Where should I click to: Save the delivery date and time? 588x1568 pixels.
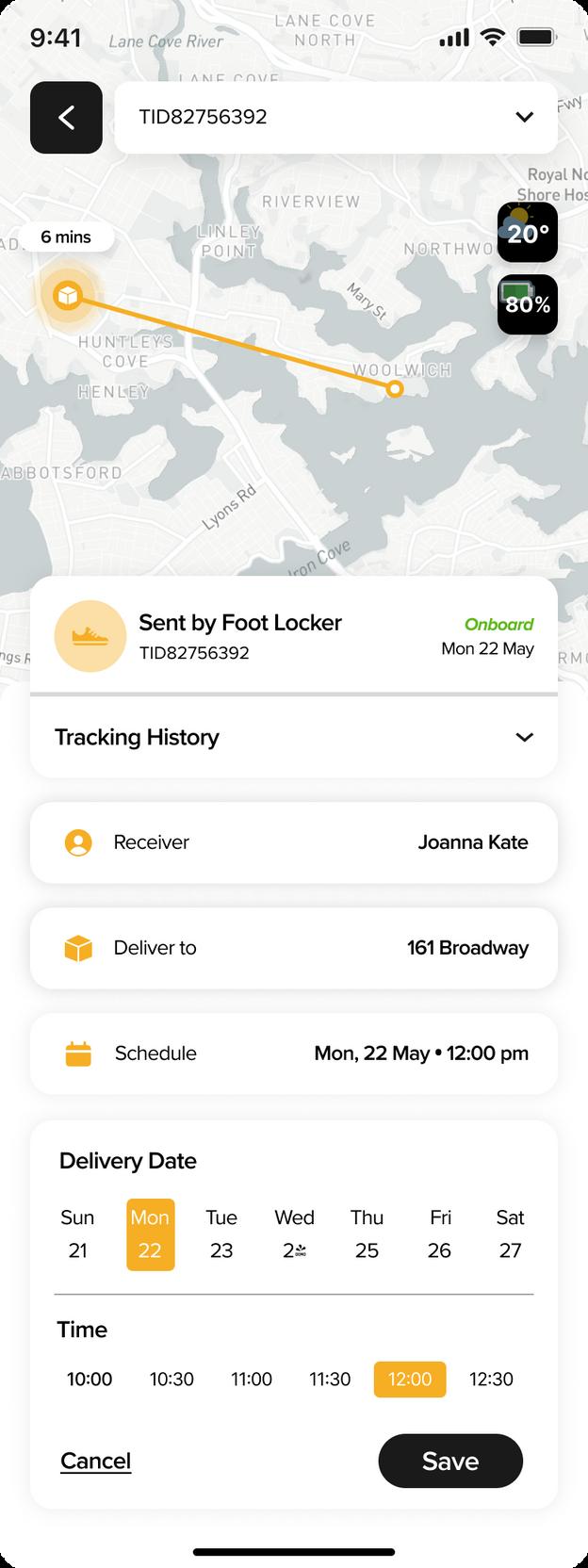(450, 1461)
